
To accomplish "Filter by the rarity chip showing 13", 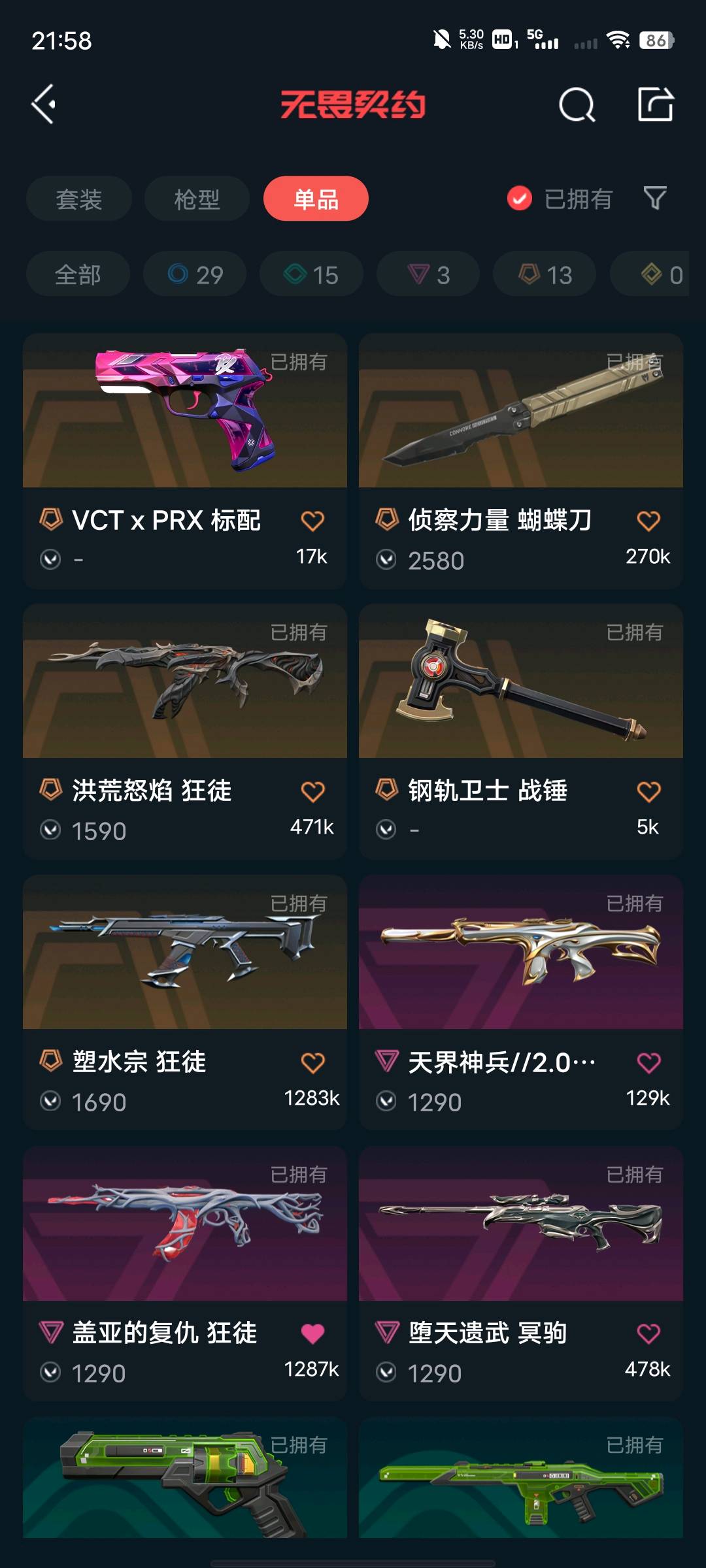I will [545, 274].
